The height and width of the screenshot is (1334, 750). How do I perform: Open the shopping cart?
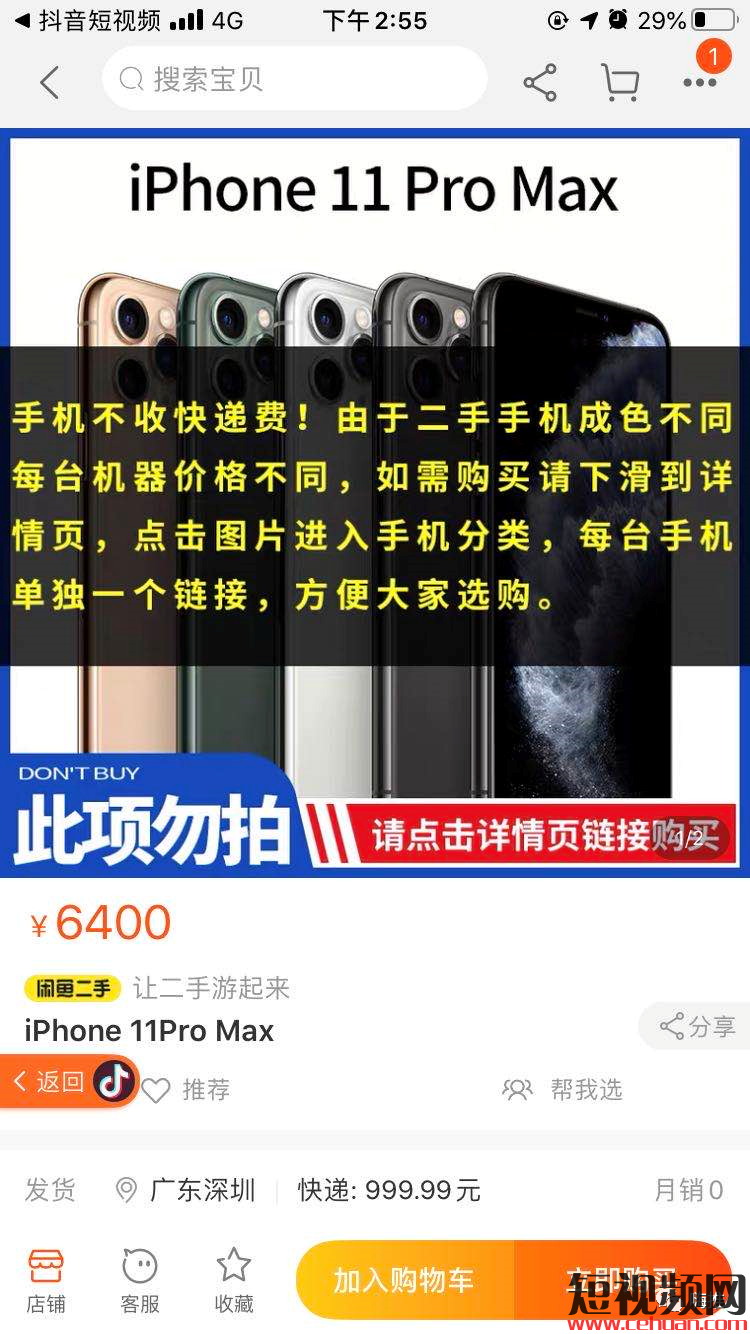tap(620, 82)
